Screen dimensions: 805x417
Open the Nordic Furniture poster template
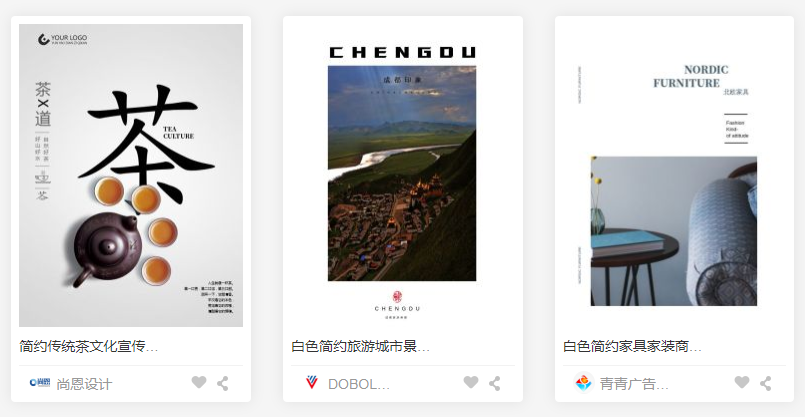tap(674, 175)
